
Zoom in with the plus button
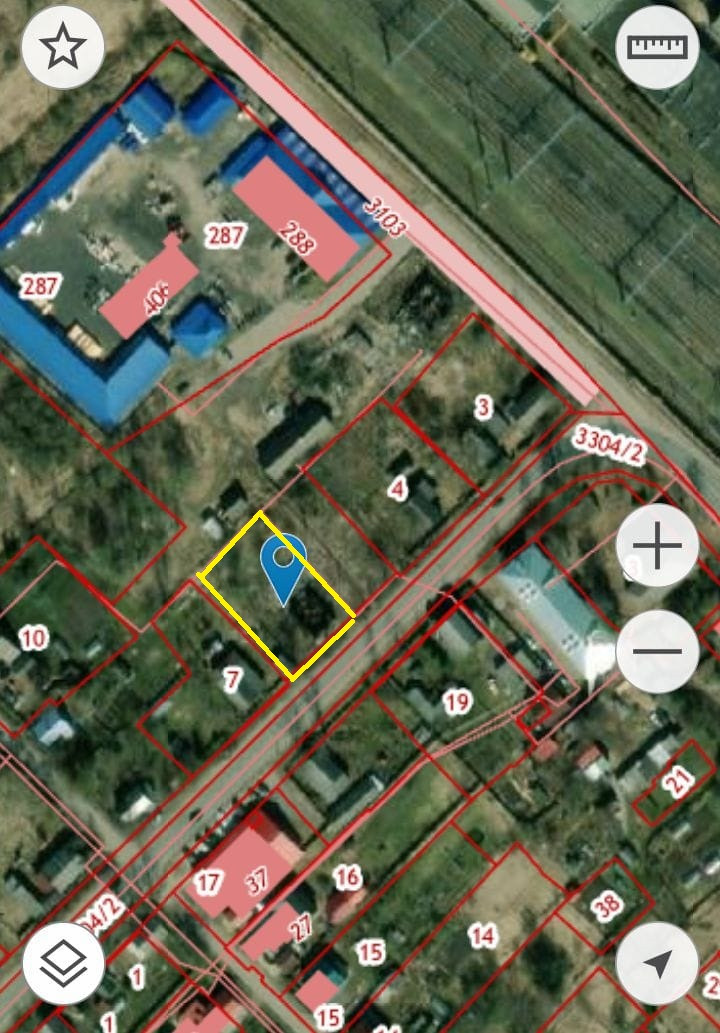tap(657, 546)
